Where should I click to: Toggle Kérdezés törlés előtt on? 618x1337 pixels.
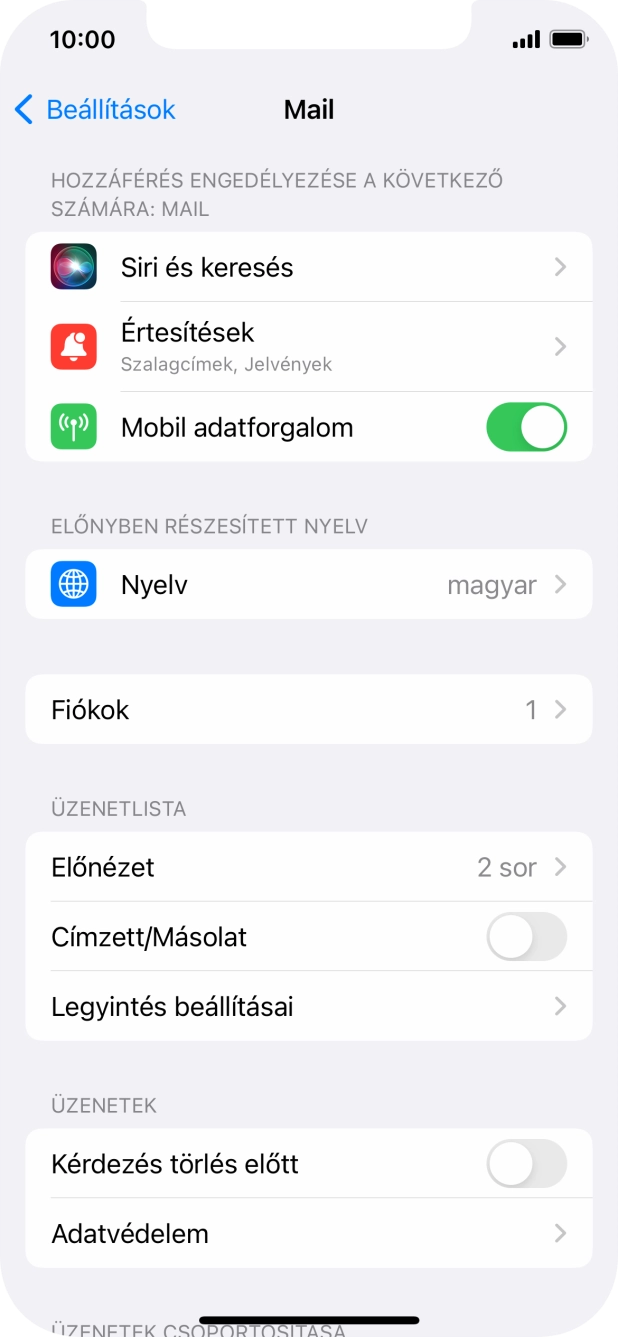[x=526, y=1164]
